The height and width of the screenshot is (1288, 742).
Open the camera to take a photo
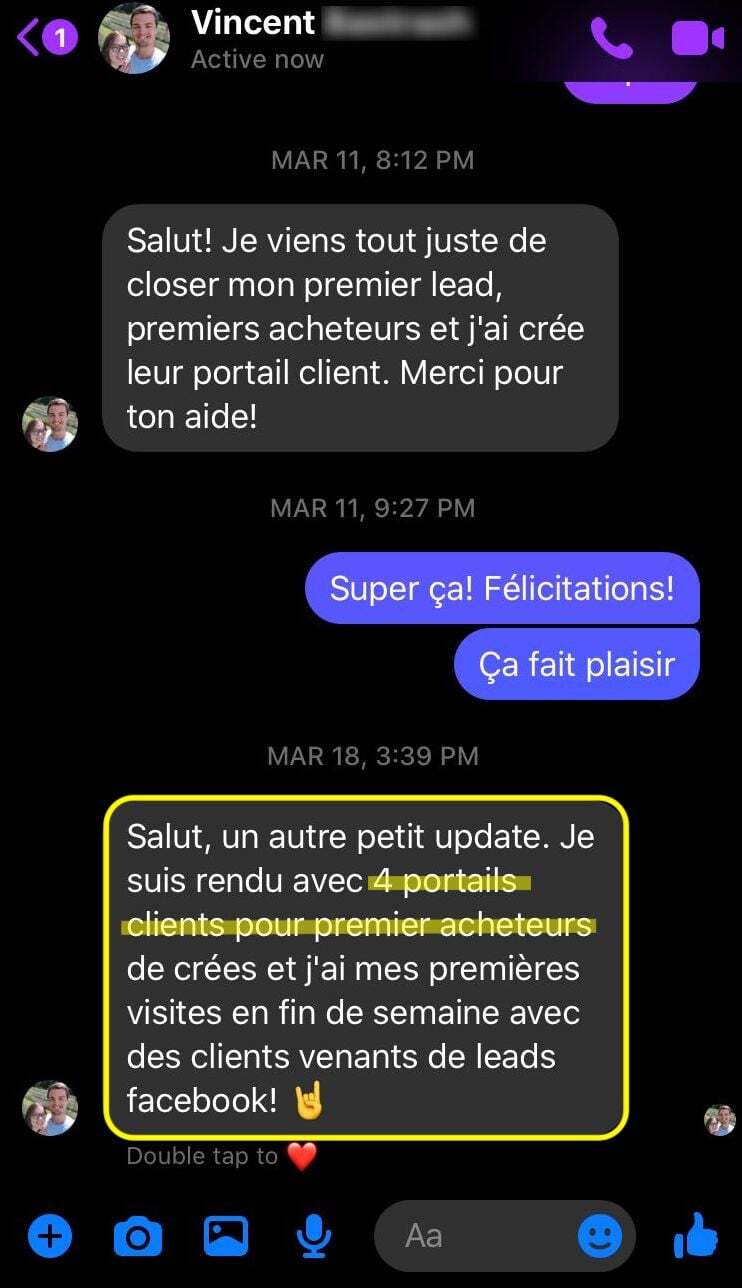click(x=138, y=1238)
